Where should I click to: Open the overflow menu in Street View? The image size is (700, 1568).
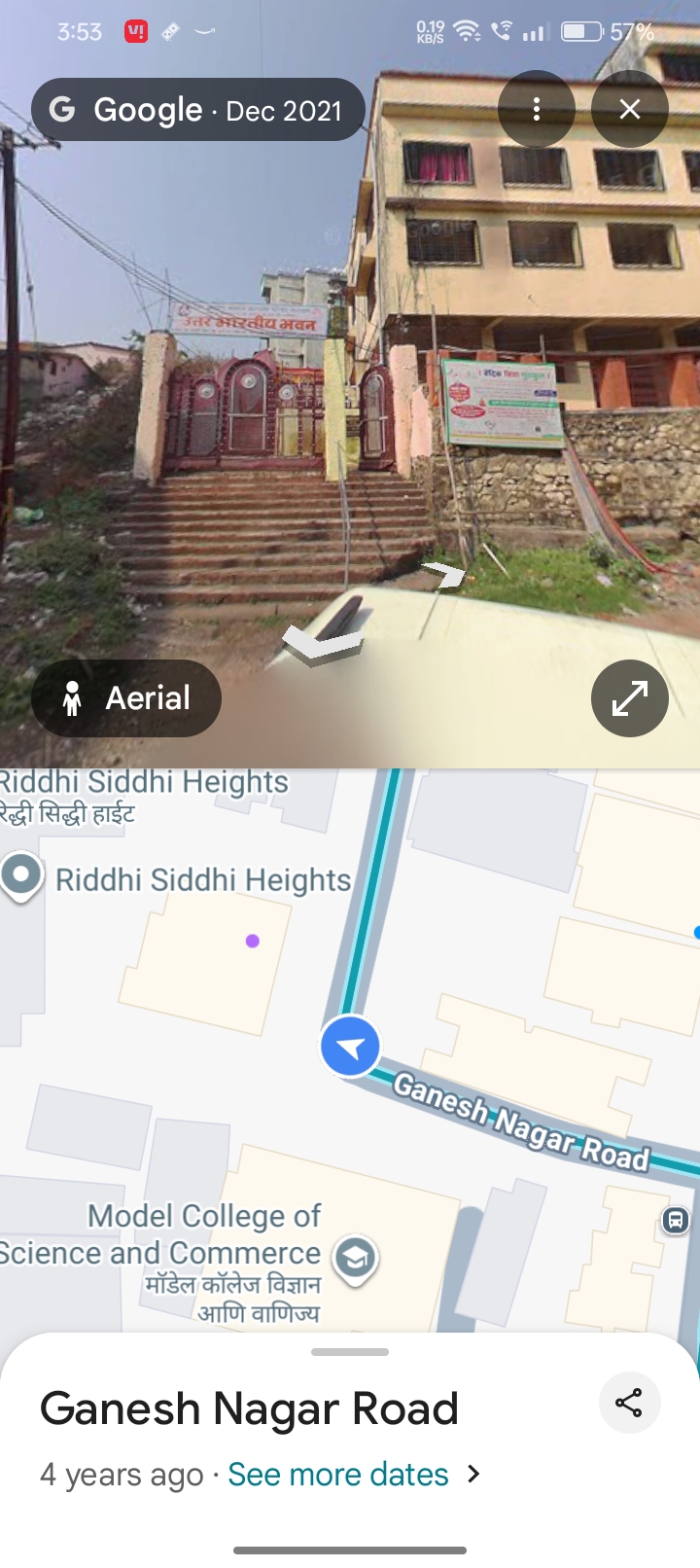536,109
